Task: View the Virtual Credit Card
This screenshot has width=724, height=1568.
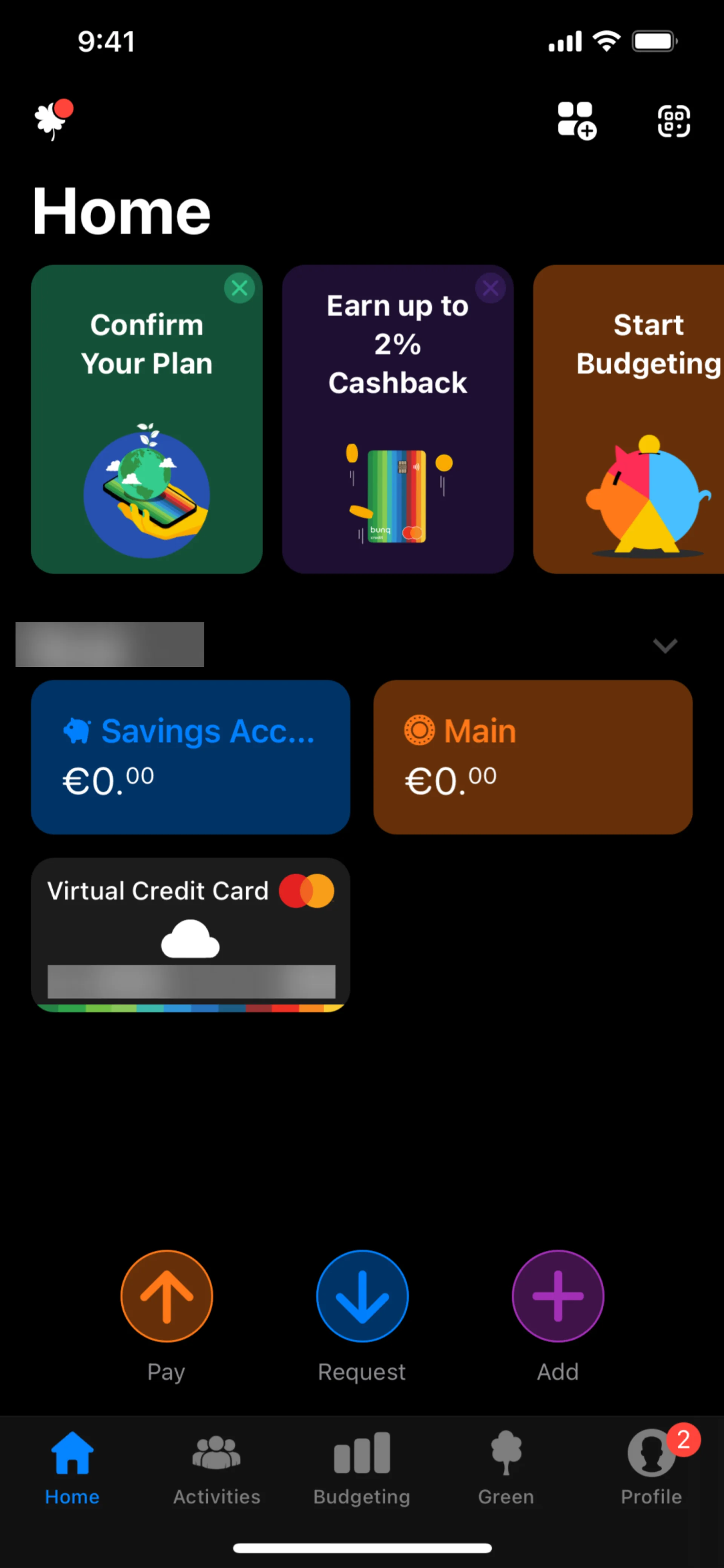Action: [190, 934]
